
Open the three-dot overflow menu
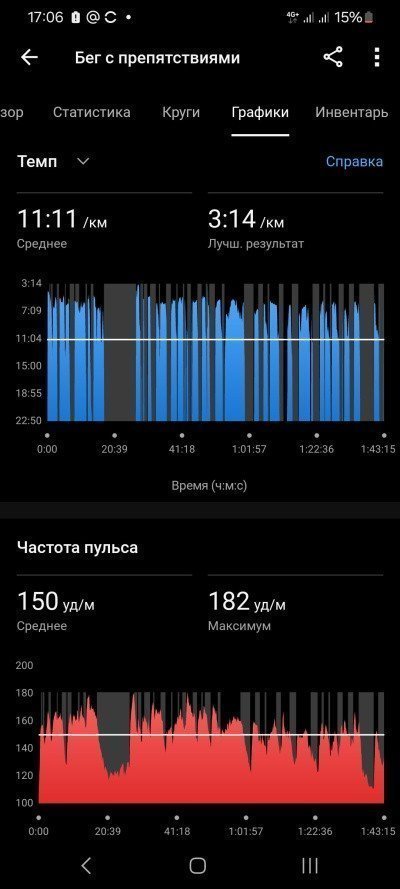tap(377, 57)
